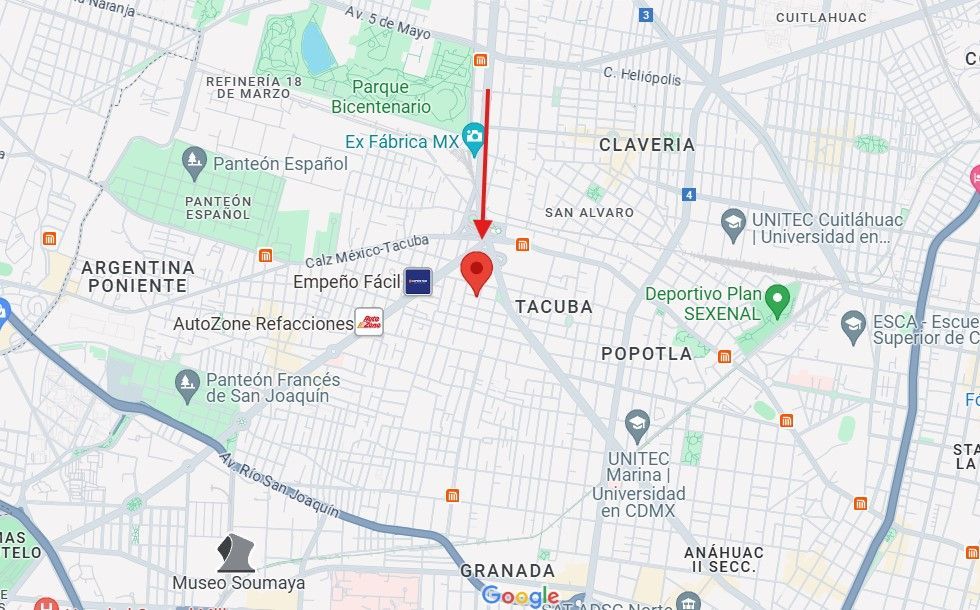Screen dimensions: 980x610
Task: Open the Museo Soumaya landmark icon
Action: 236,552
